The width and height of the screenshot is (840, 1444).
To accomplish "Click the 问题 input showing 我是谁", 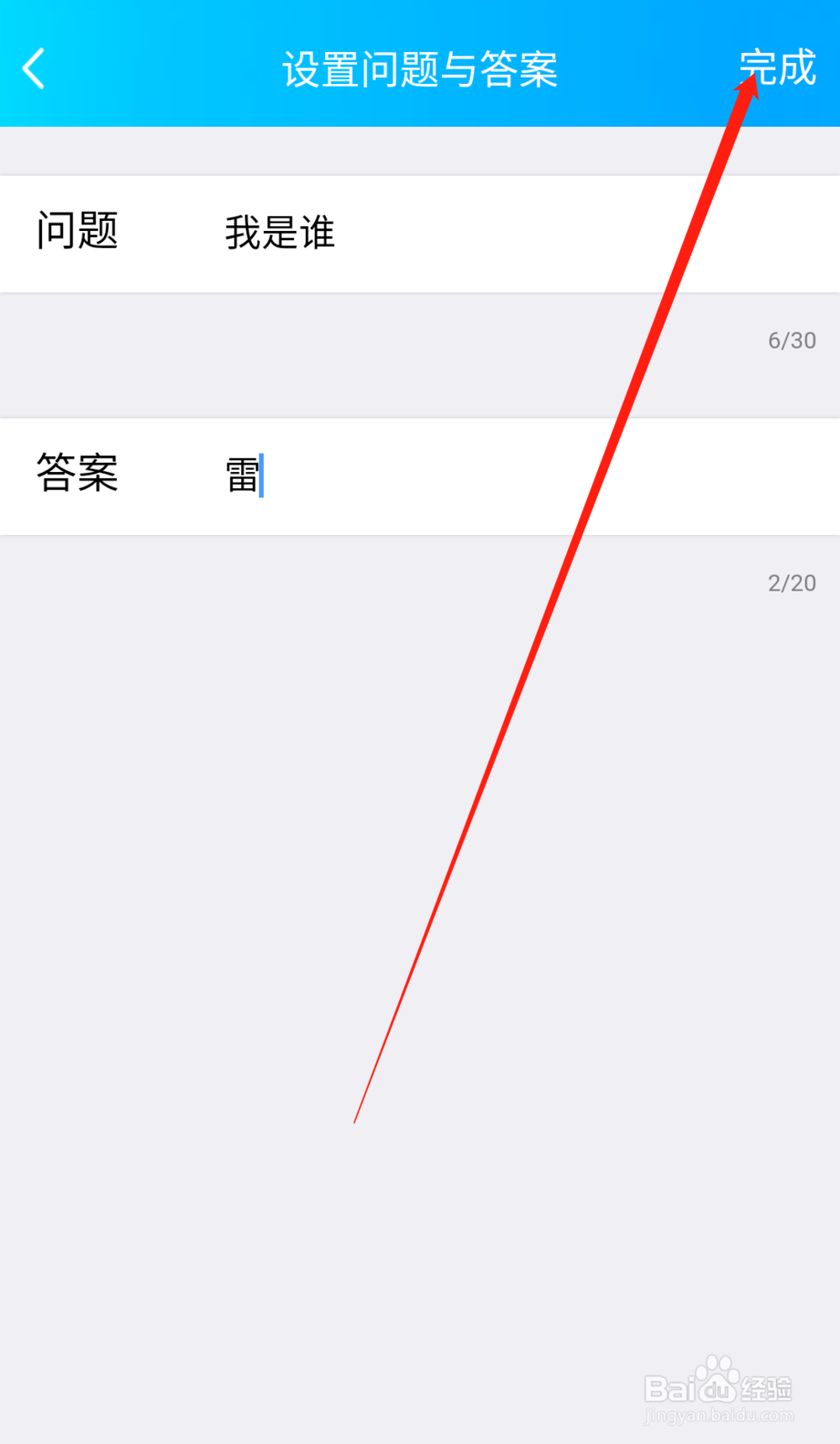I will click(x=420, y=233).
